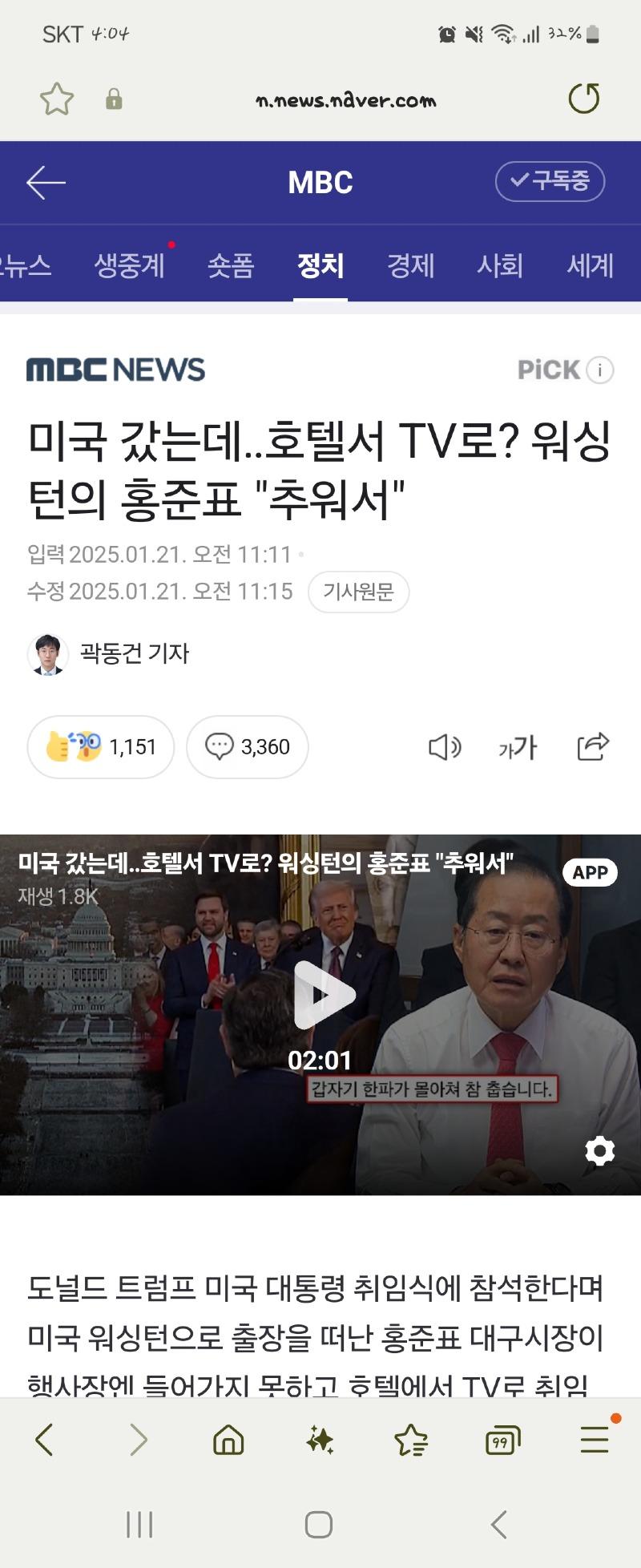641x1568 pixels.
Task: Open video settings gear
Action: [599, 1151]
